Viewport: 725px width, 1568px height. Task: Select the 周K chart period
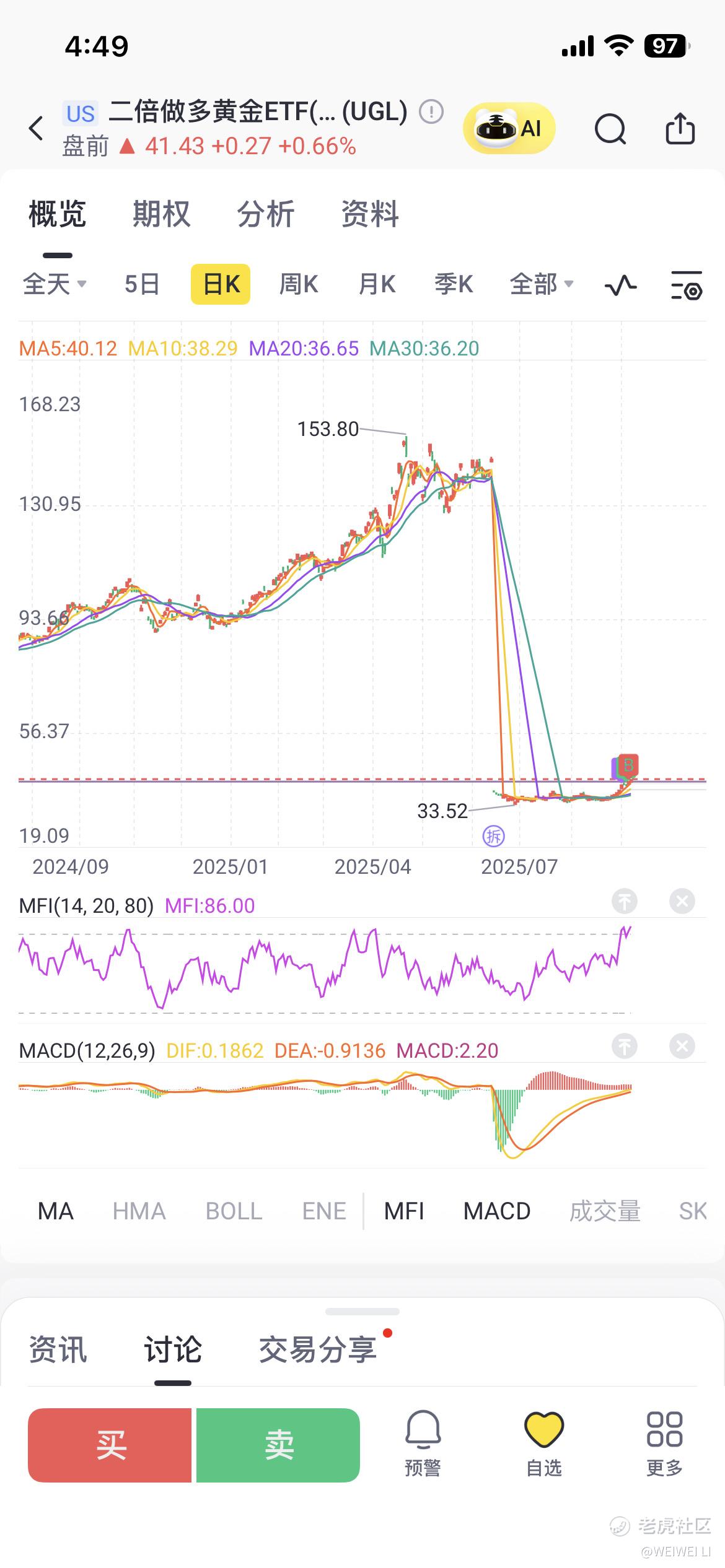pos(299,284)
